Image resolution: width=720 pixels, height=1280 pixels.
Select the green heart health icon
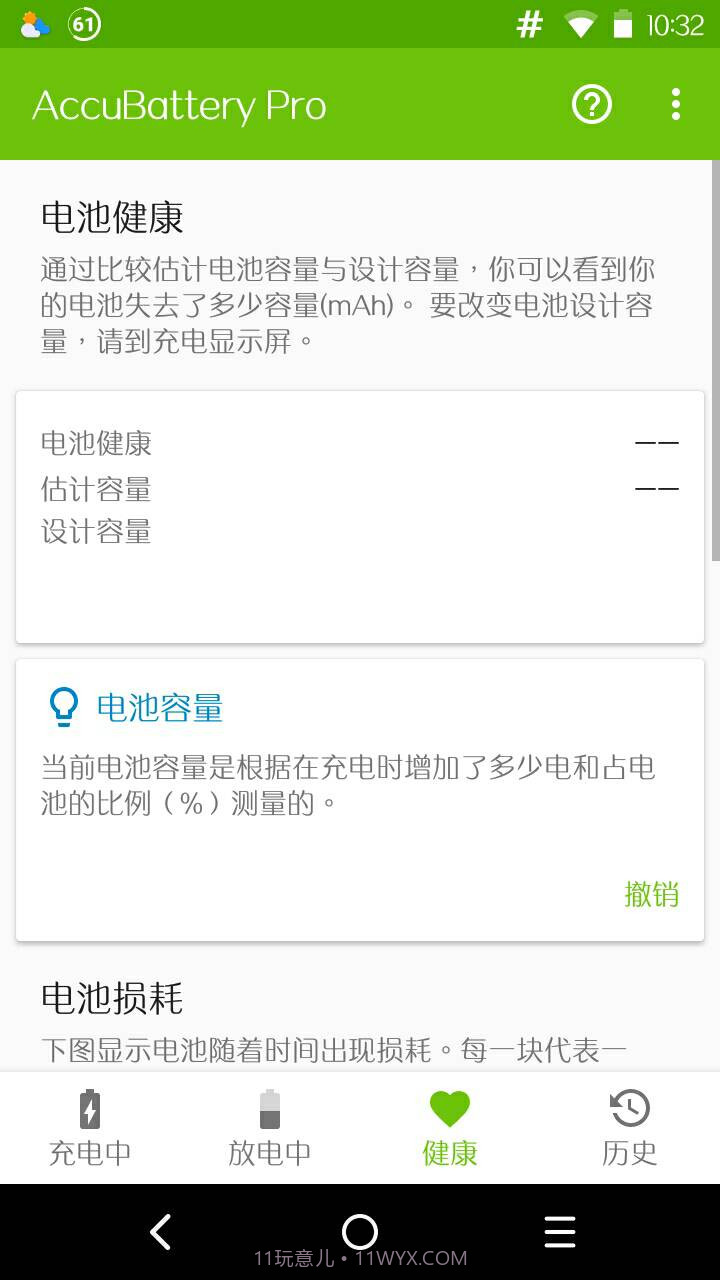(x=449, y=1107)
